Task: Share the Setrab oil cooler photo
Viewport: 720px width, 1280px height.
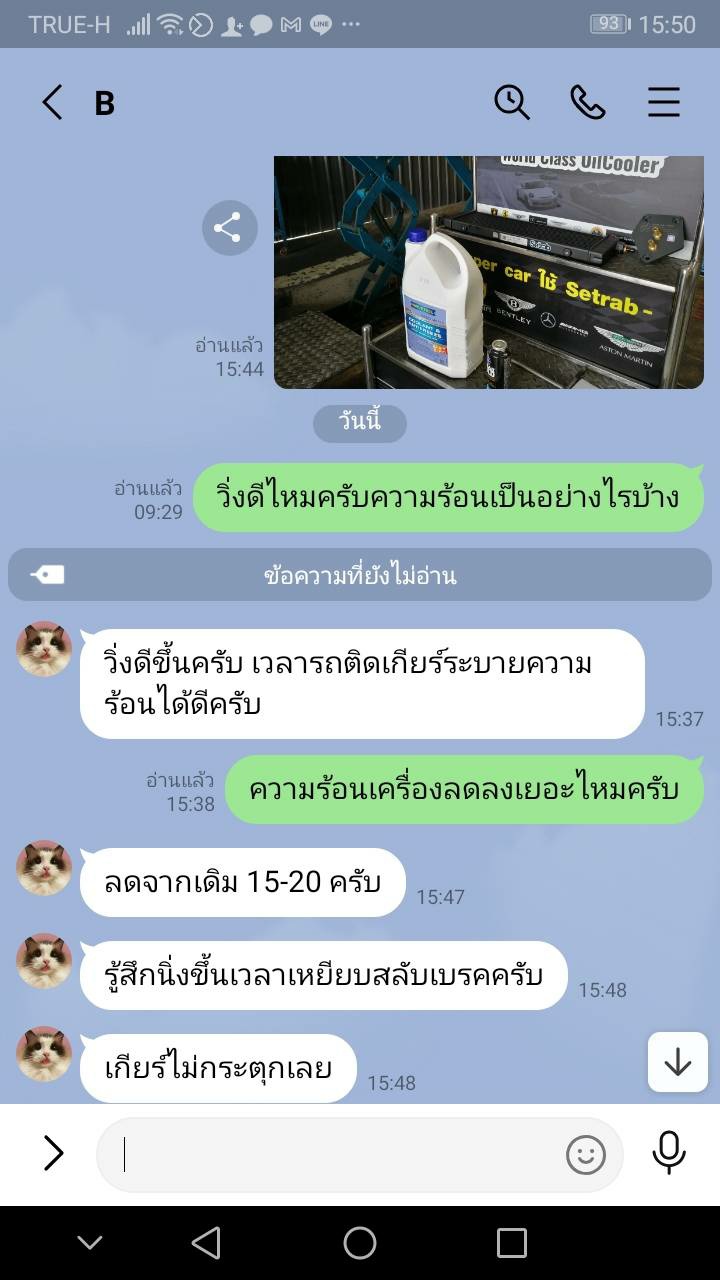Action: click(x=229, y=228)
